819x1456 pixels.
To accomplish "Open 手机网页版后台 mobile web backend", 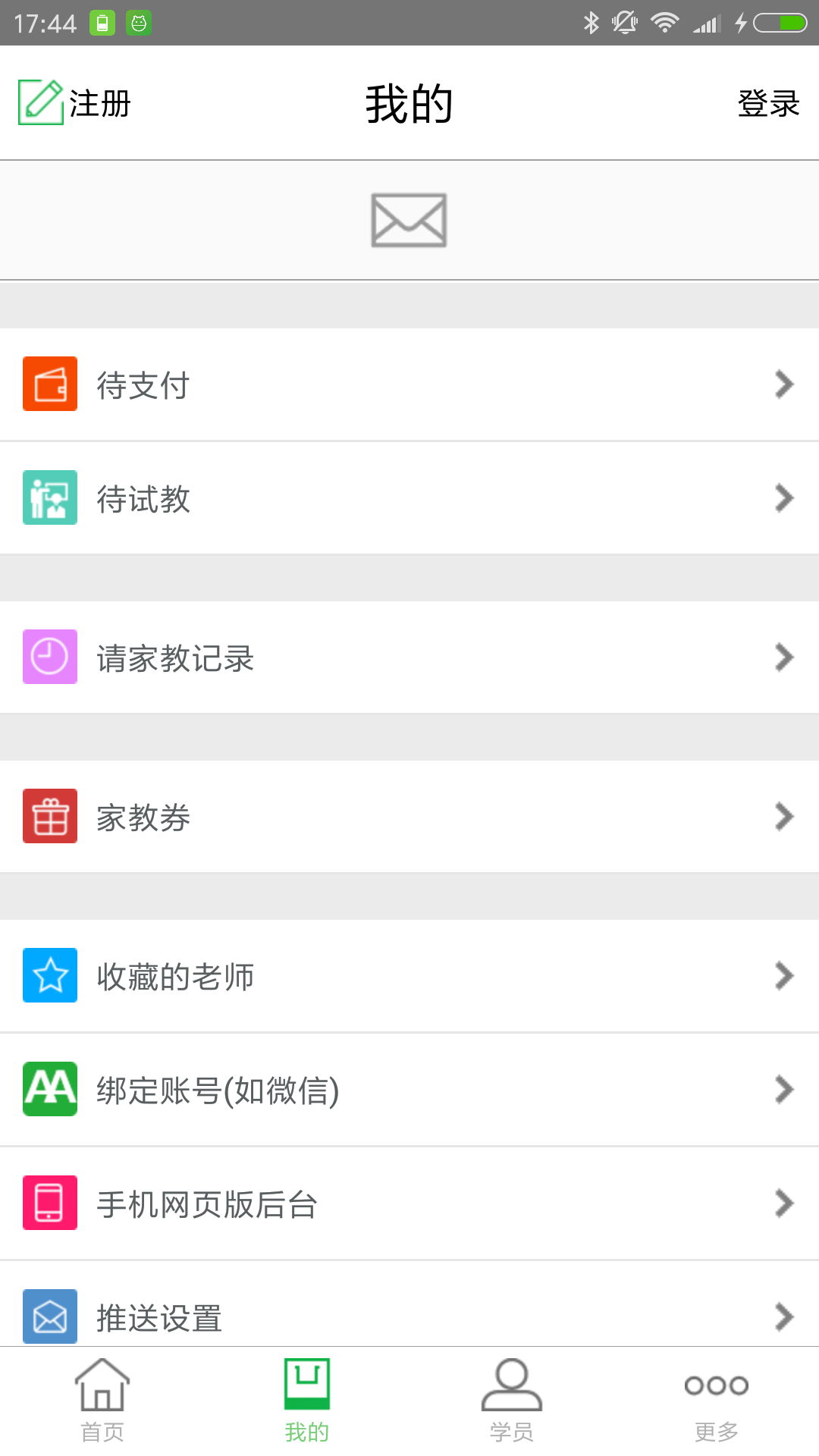I will tap(409, 1203).
